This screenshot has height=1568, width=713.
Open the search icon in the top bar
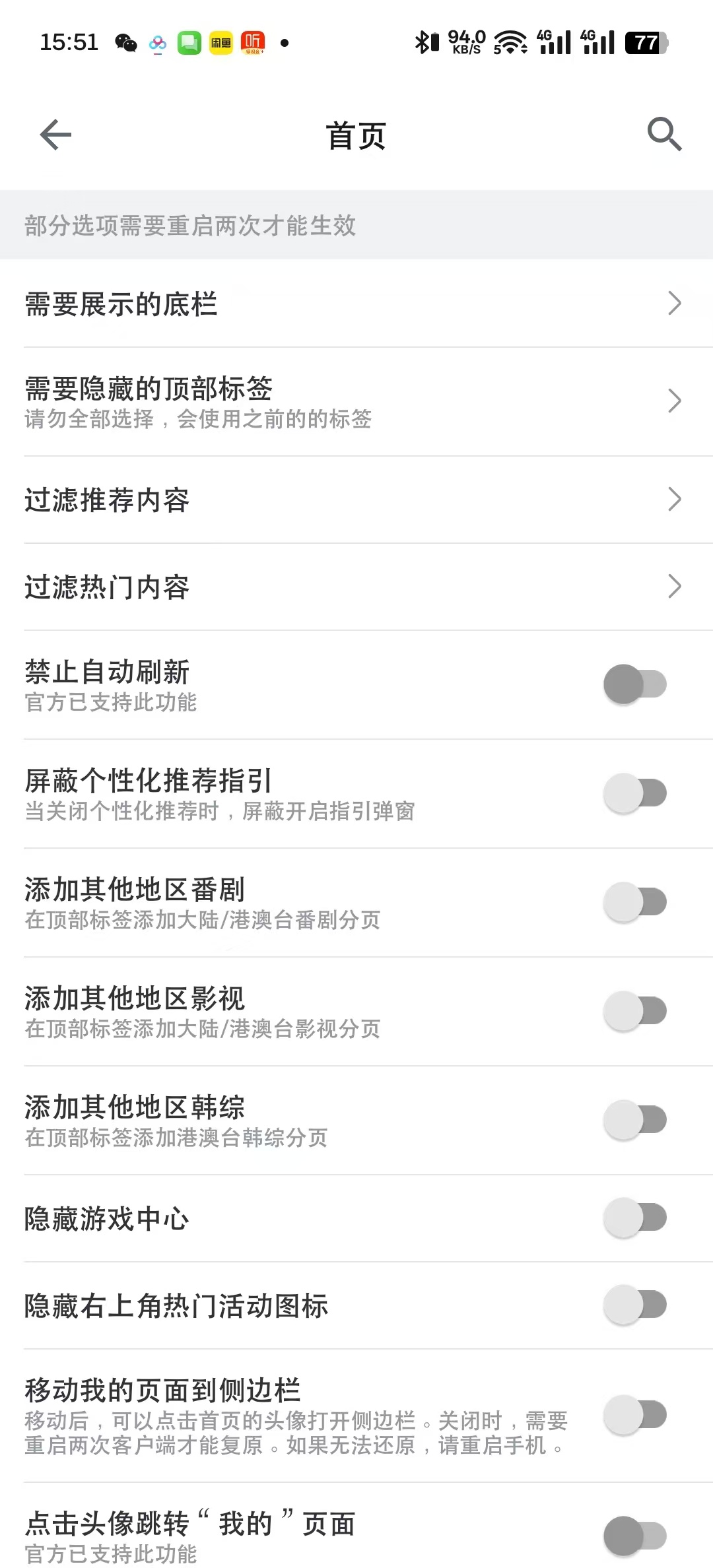[x=664, y=135]
